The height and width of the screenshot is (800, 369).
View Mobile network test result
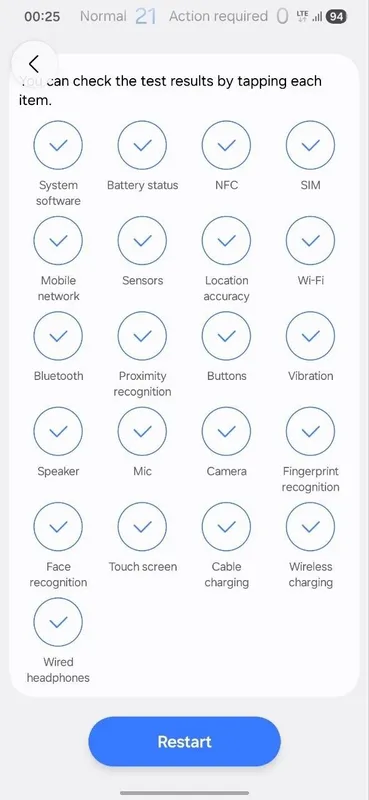click(x=58, y=241)
